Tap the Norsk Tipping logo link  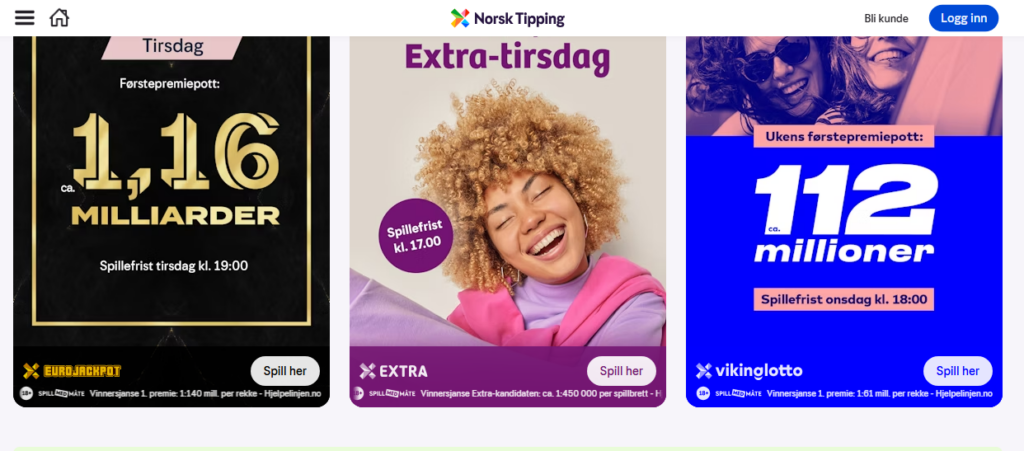tap(508, 18)
